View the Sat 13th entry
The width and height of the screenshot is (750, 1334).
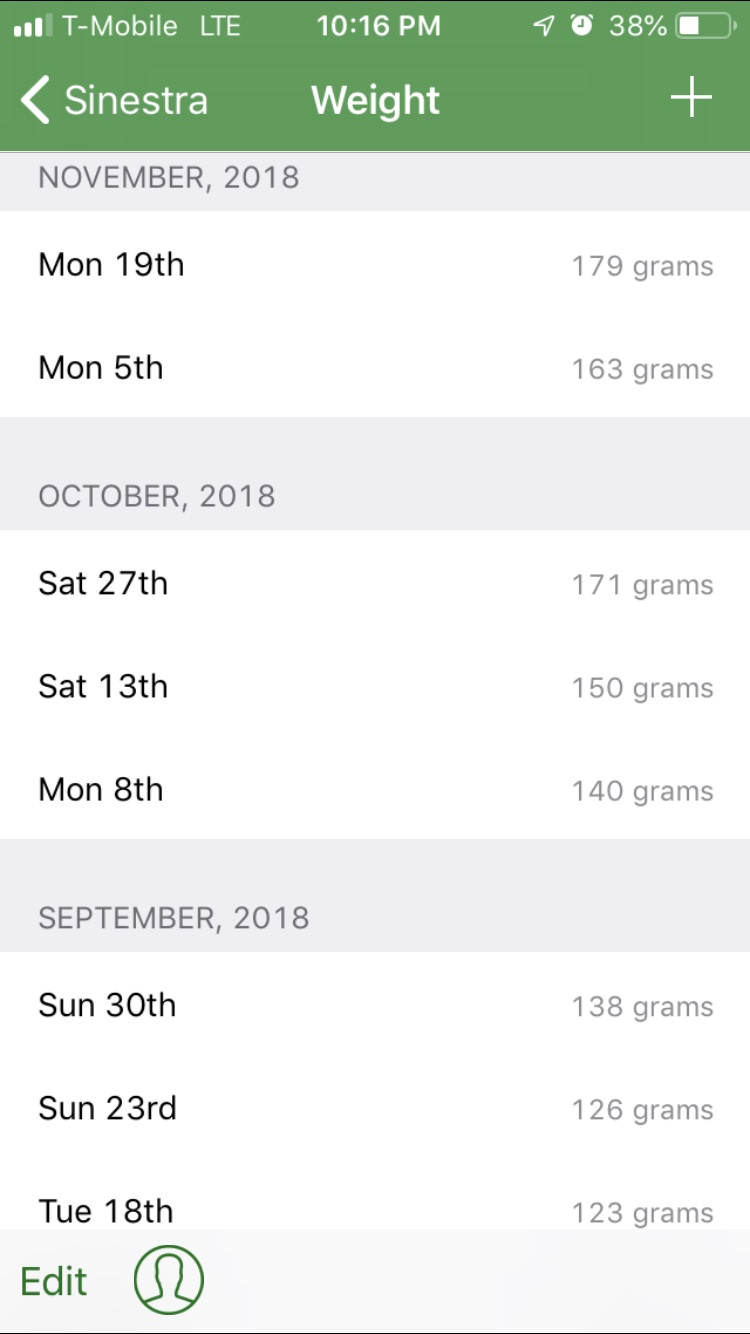coord(375,686)
